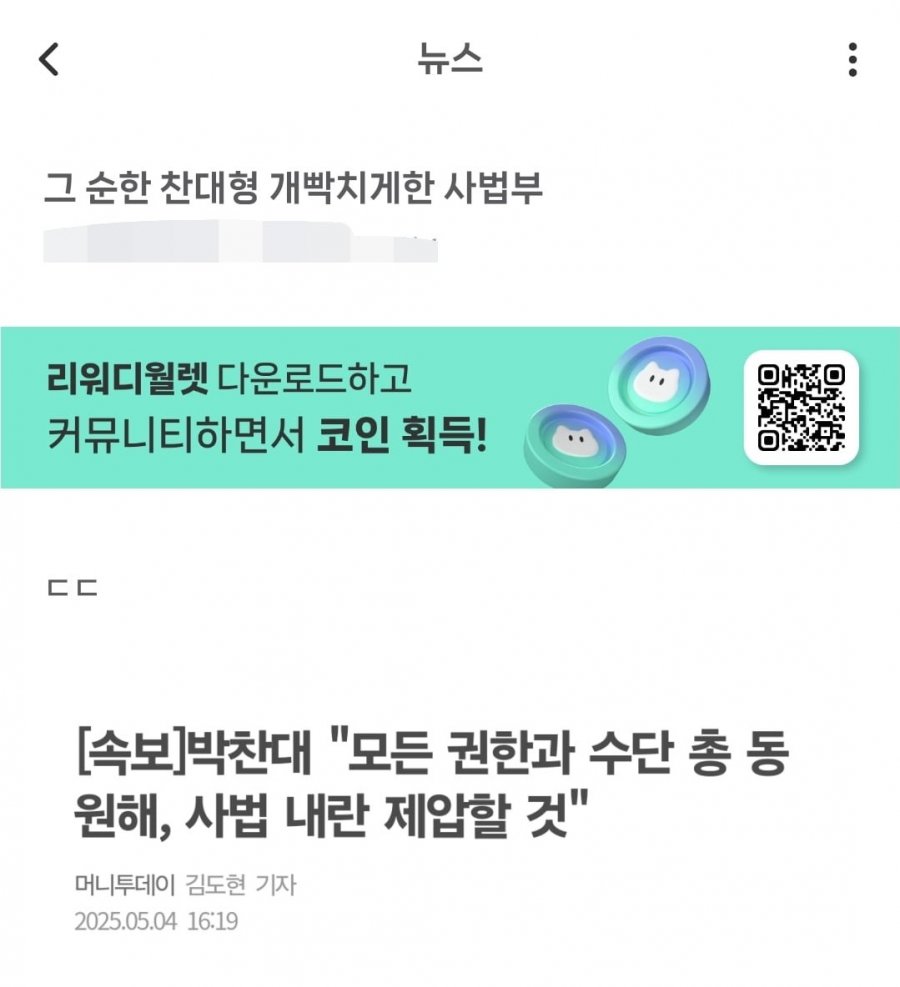The image size is (900, 987).
Task: Open the three-dot overflow menu
Action: tap(852, 60)
